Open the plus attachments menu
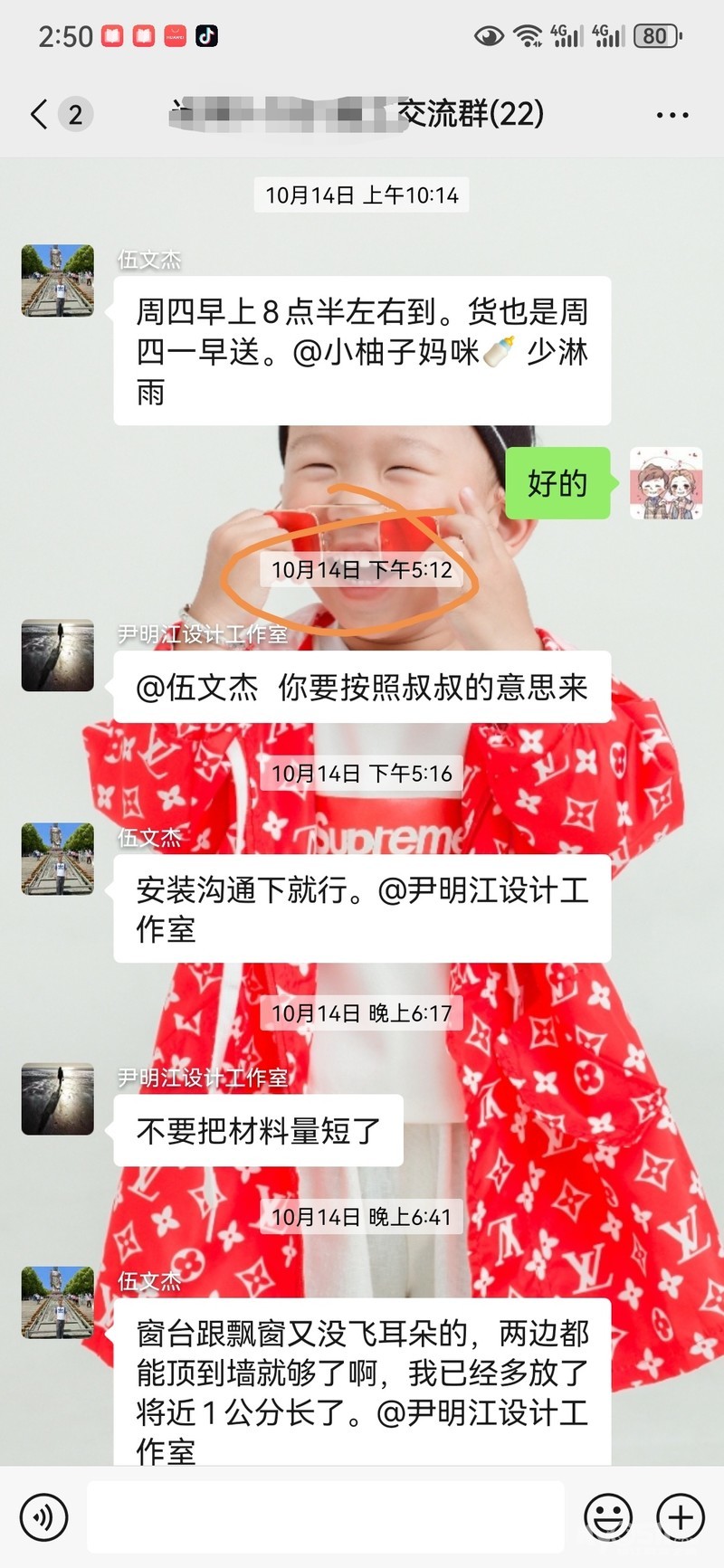The width and height of the screenshot is (724, 1568). [681, 1516]
